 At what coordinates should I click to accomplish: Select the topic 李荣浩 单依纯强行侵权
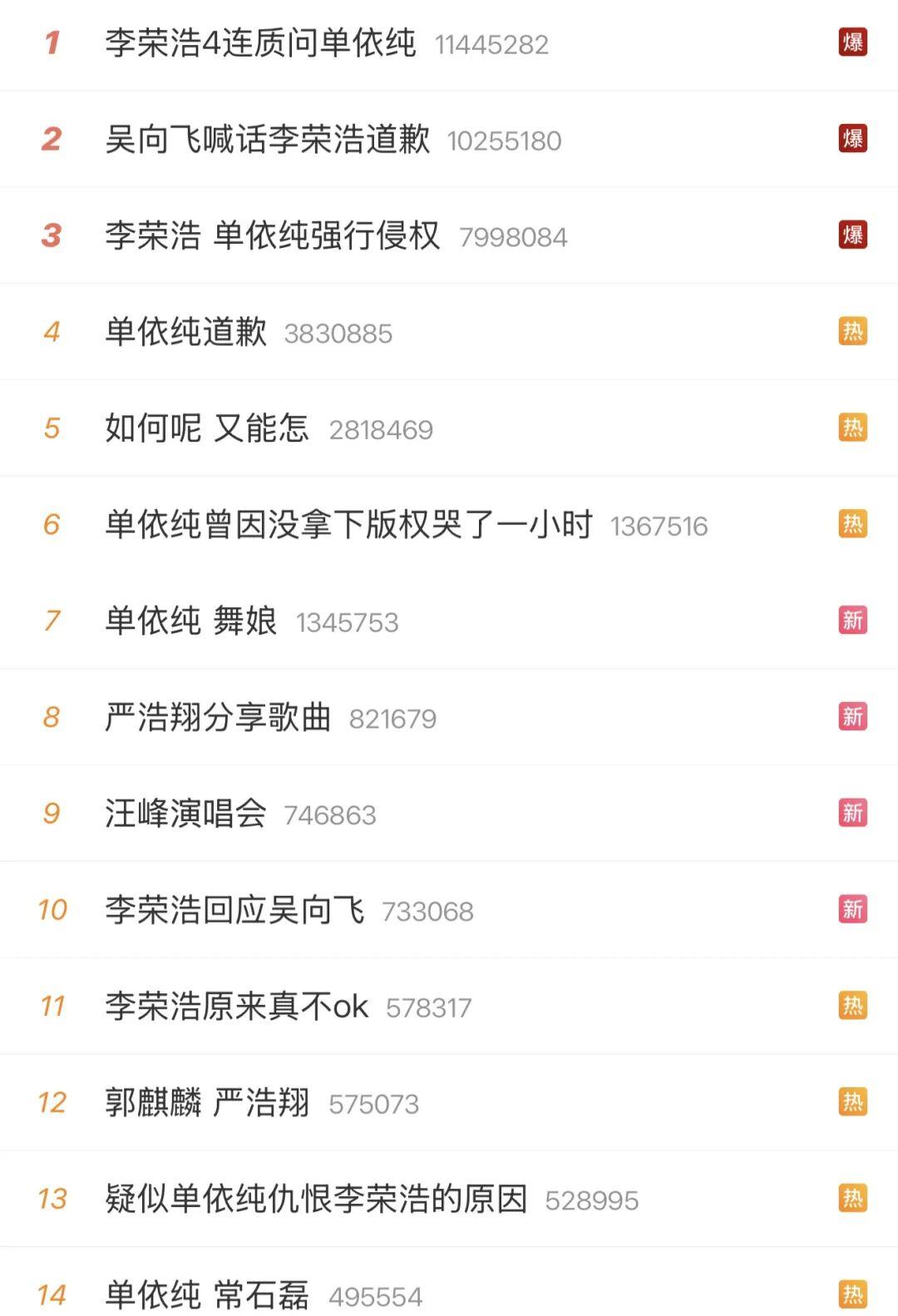point(272,236)
